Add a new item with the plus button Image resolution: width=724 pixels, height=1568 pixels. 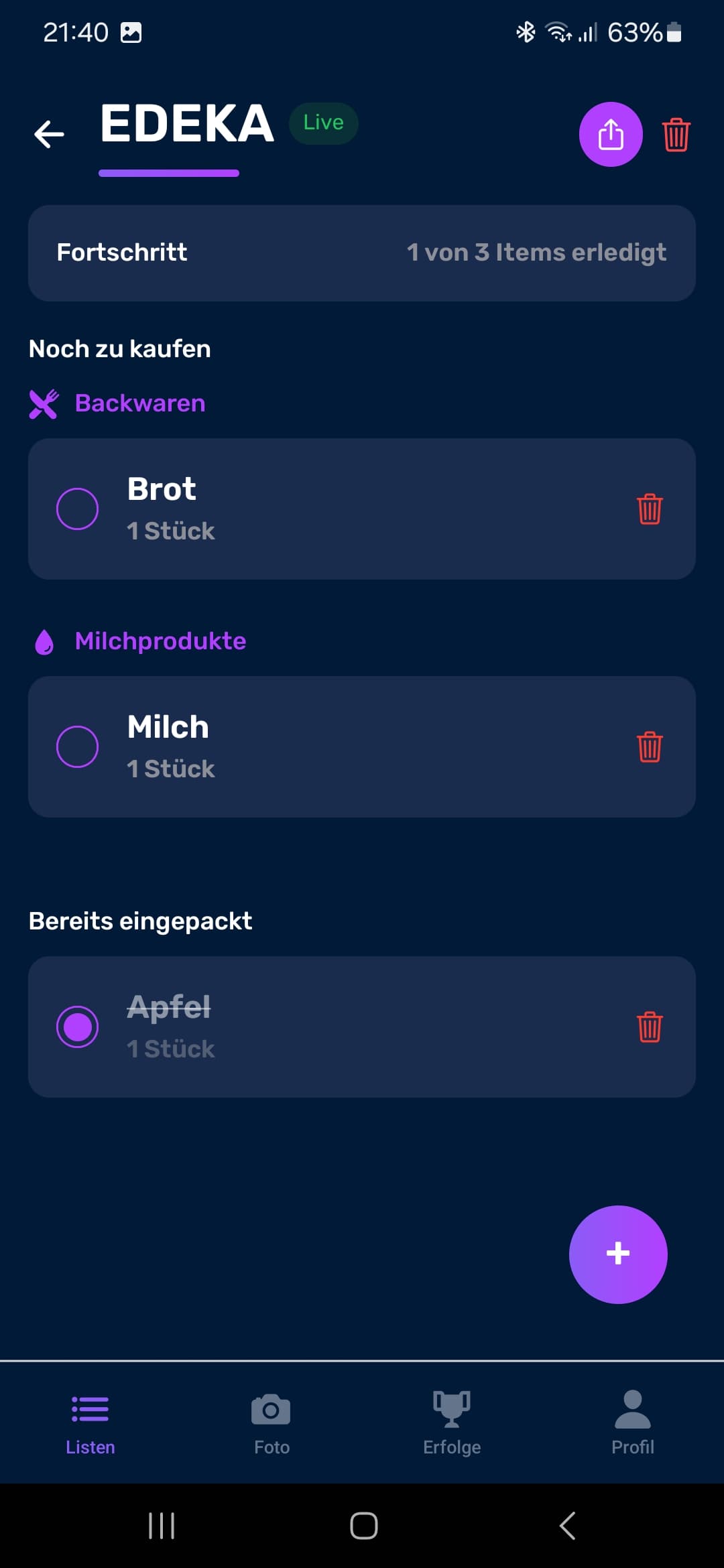coord(618,1254)
